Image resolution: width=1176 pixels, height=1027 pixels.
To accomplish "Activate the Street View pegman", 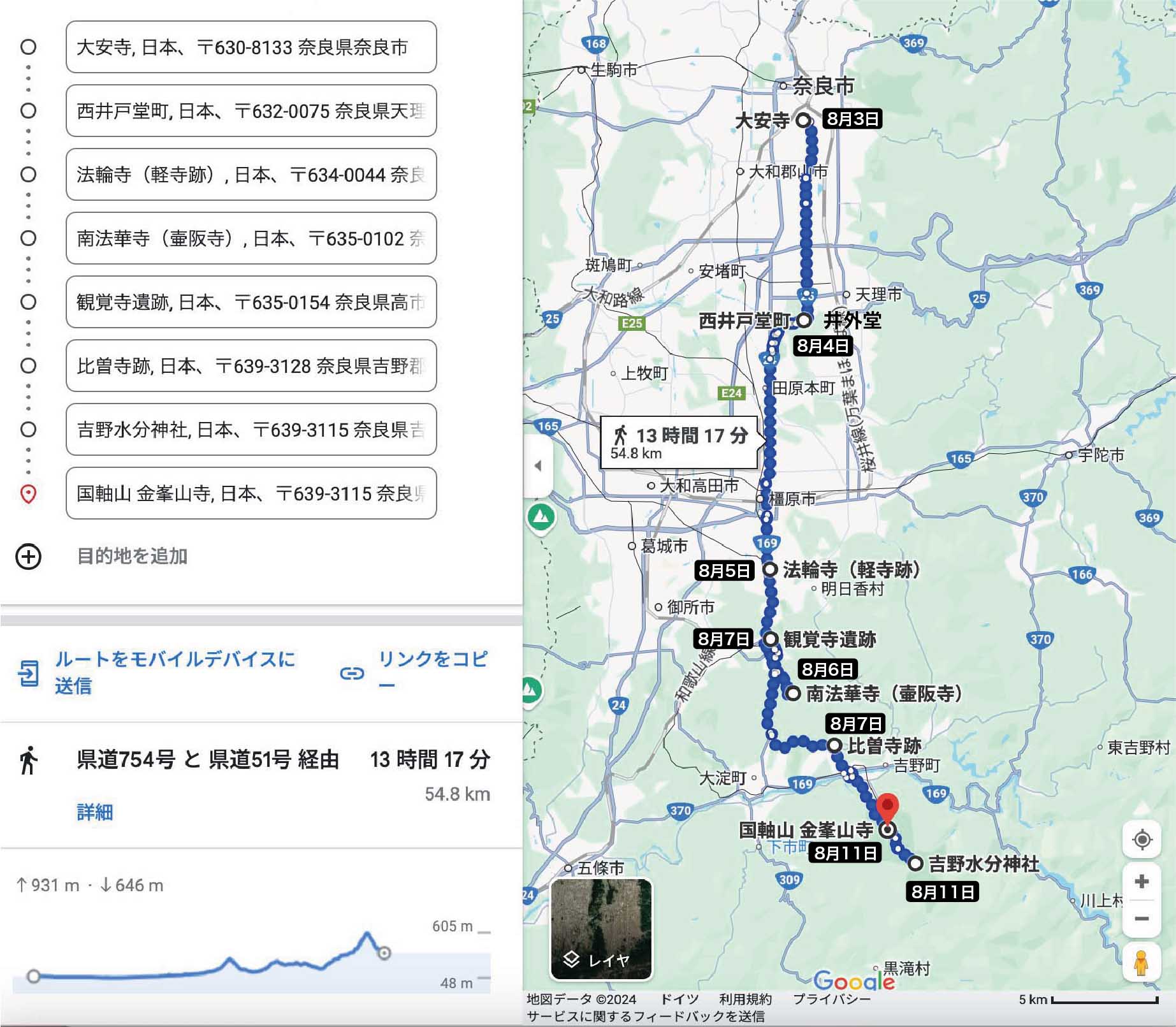I will [x=1142, y=963].
